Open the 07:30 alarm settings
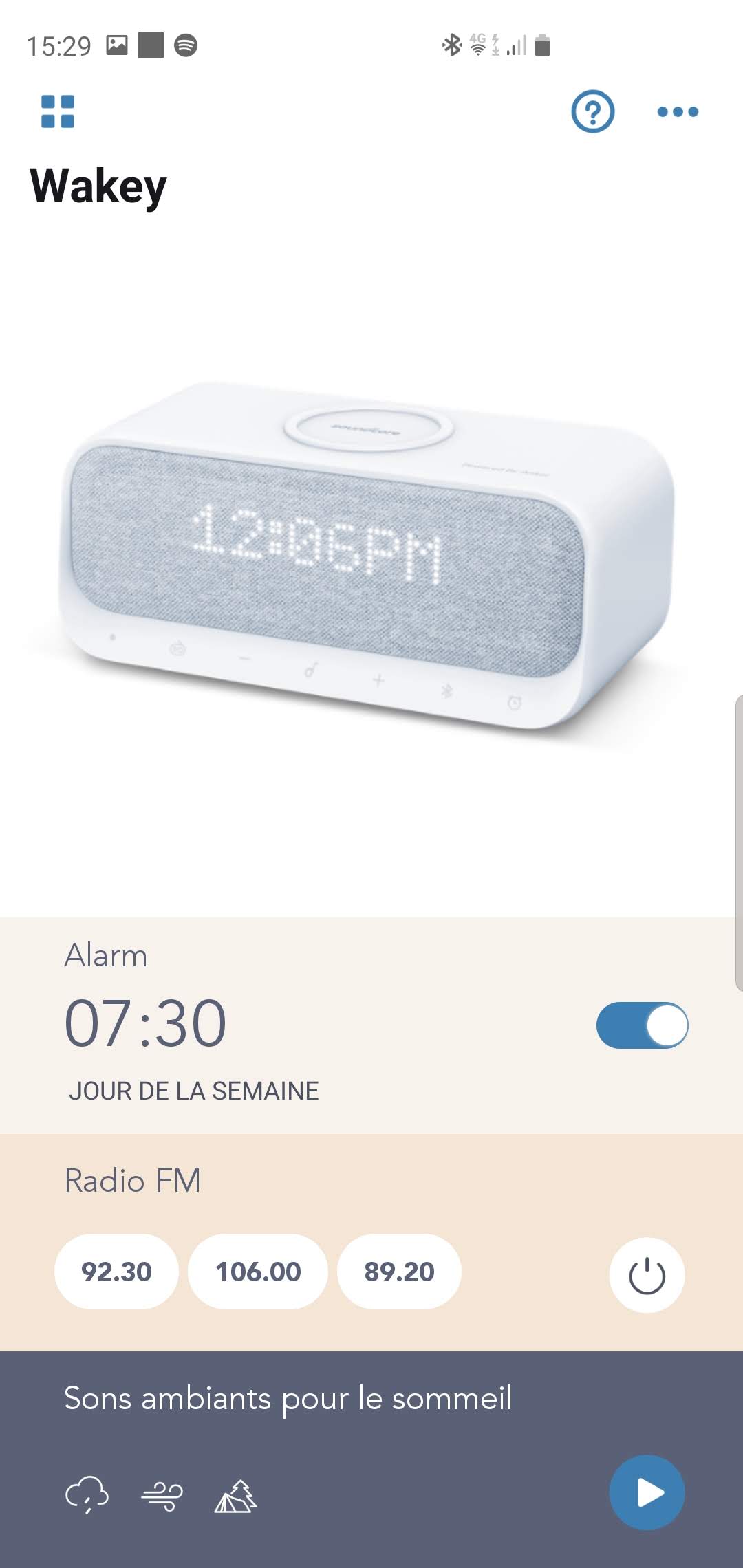Screen dimensions: 743x1568 coord(146,1024)
